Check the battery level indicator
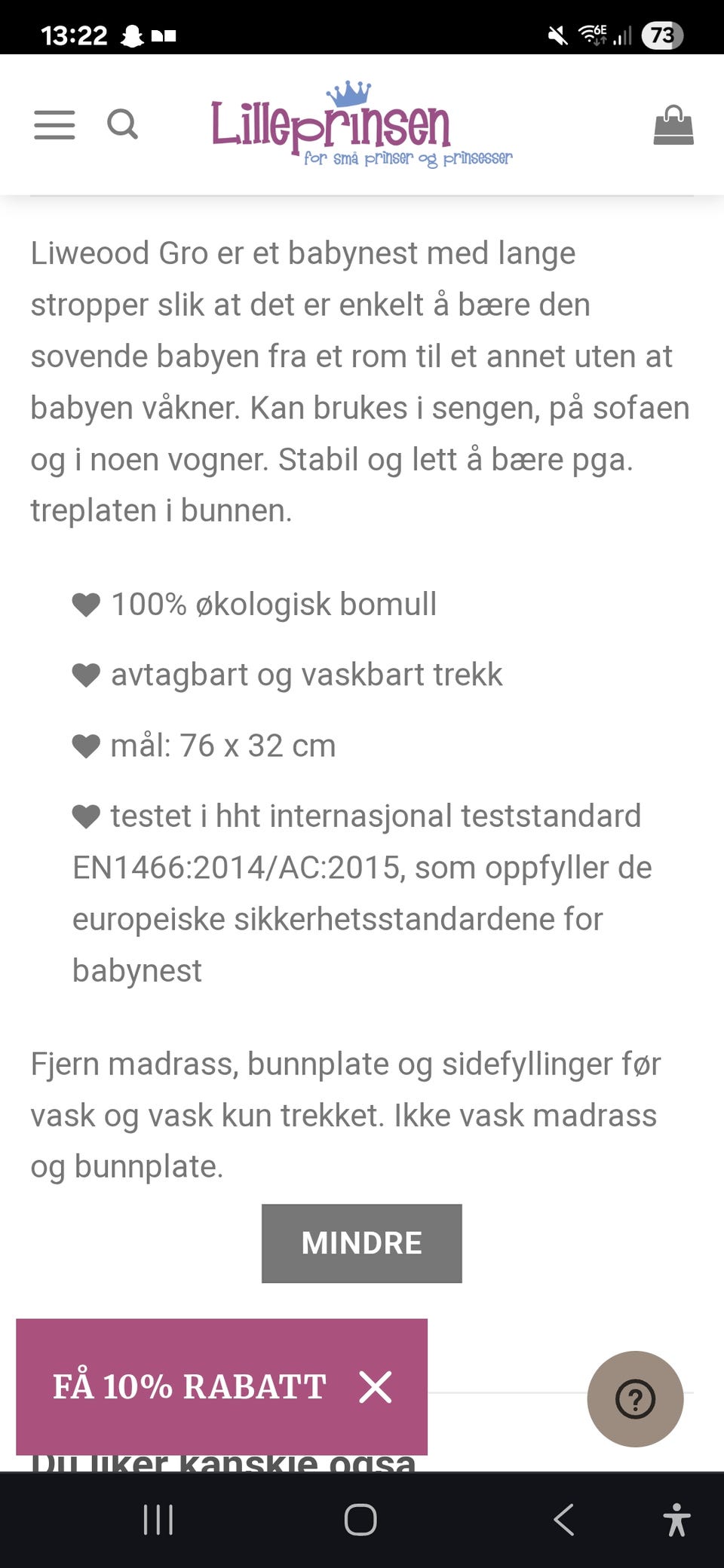724x1568 pixels. (661, 33)
